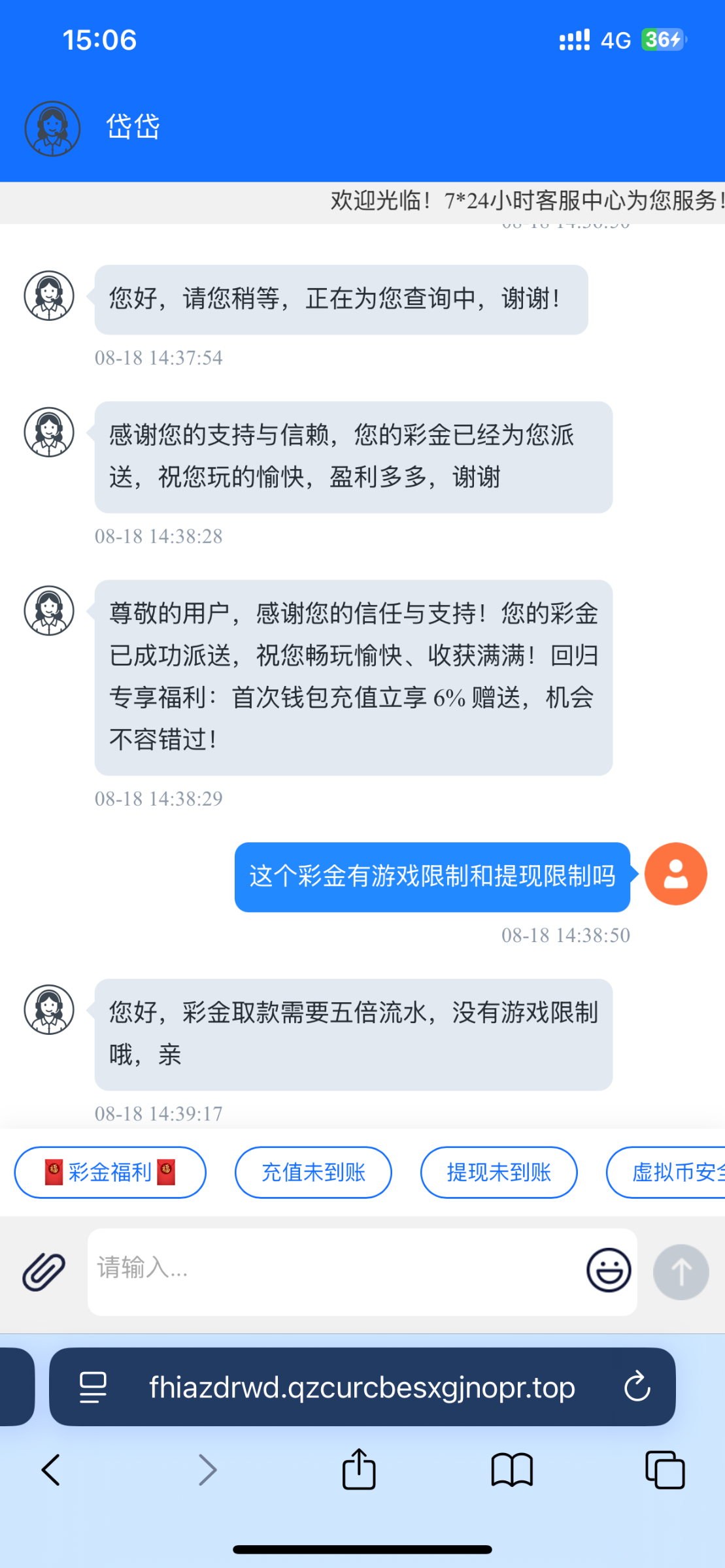Send the message with arrow button
Viewport: 725px width, 1568px height.
[681, 1271]
